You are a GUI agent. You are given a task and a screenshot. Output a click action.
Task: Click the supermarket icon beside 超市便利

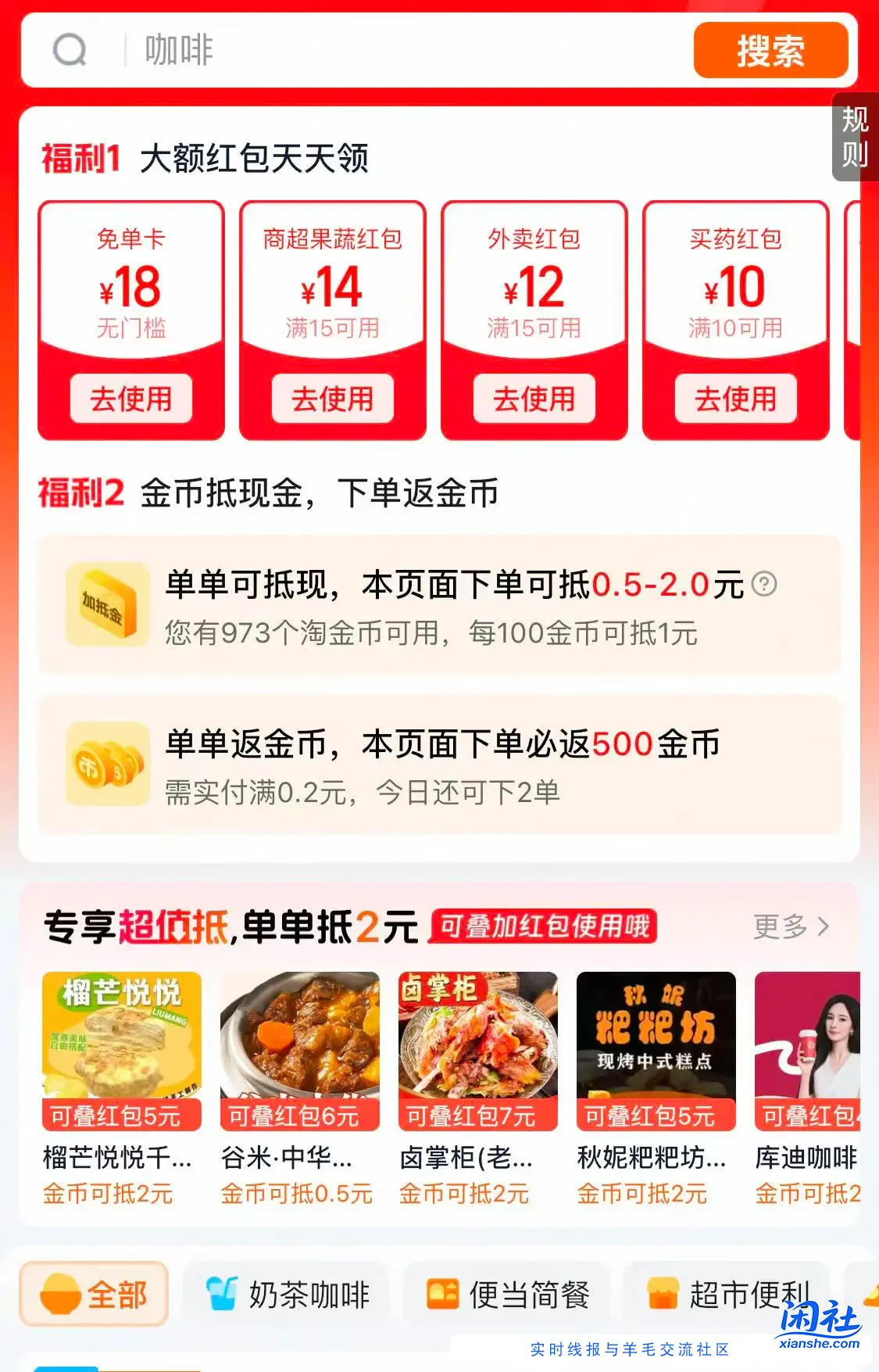661,1293
